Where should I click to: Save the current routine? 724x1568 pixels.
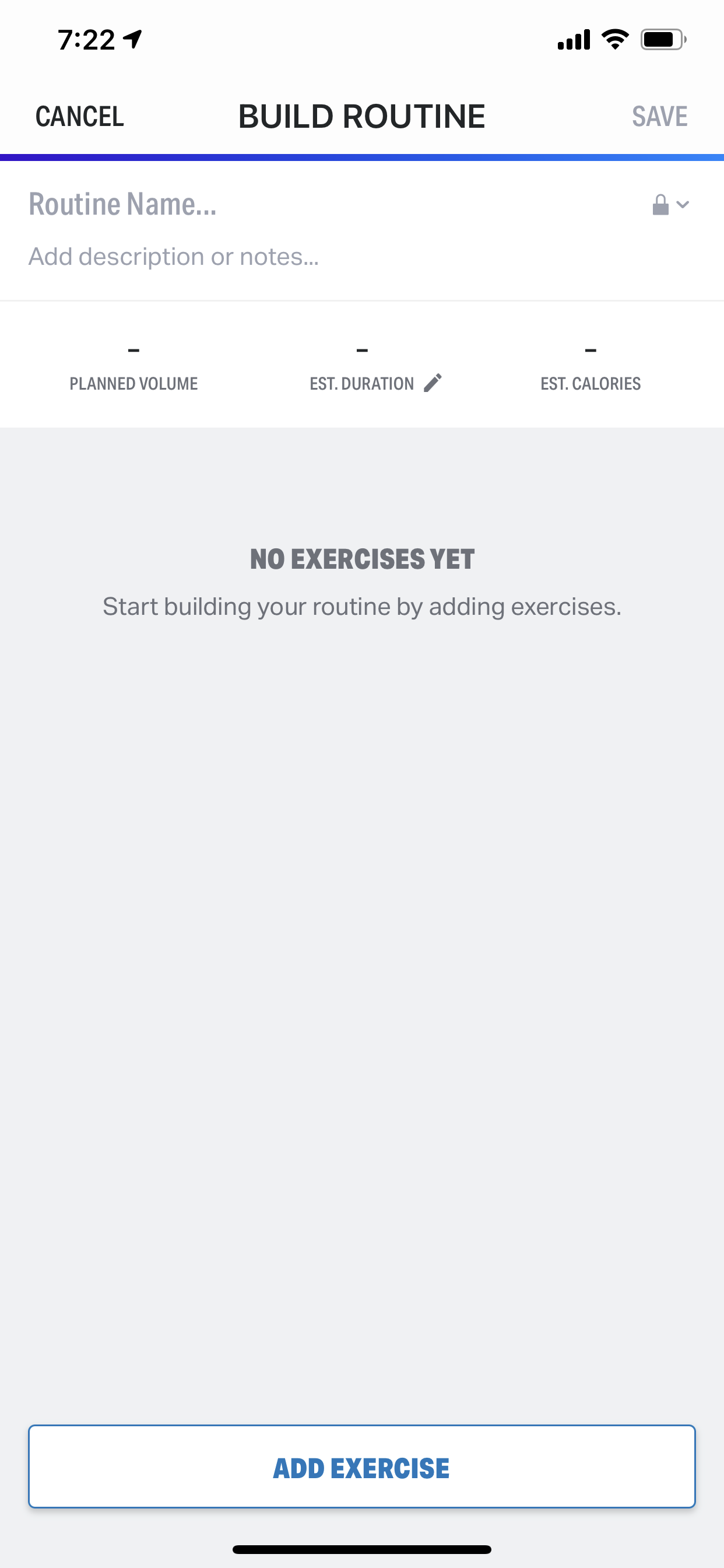coord(660,116)
